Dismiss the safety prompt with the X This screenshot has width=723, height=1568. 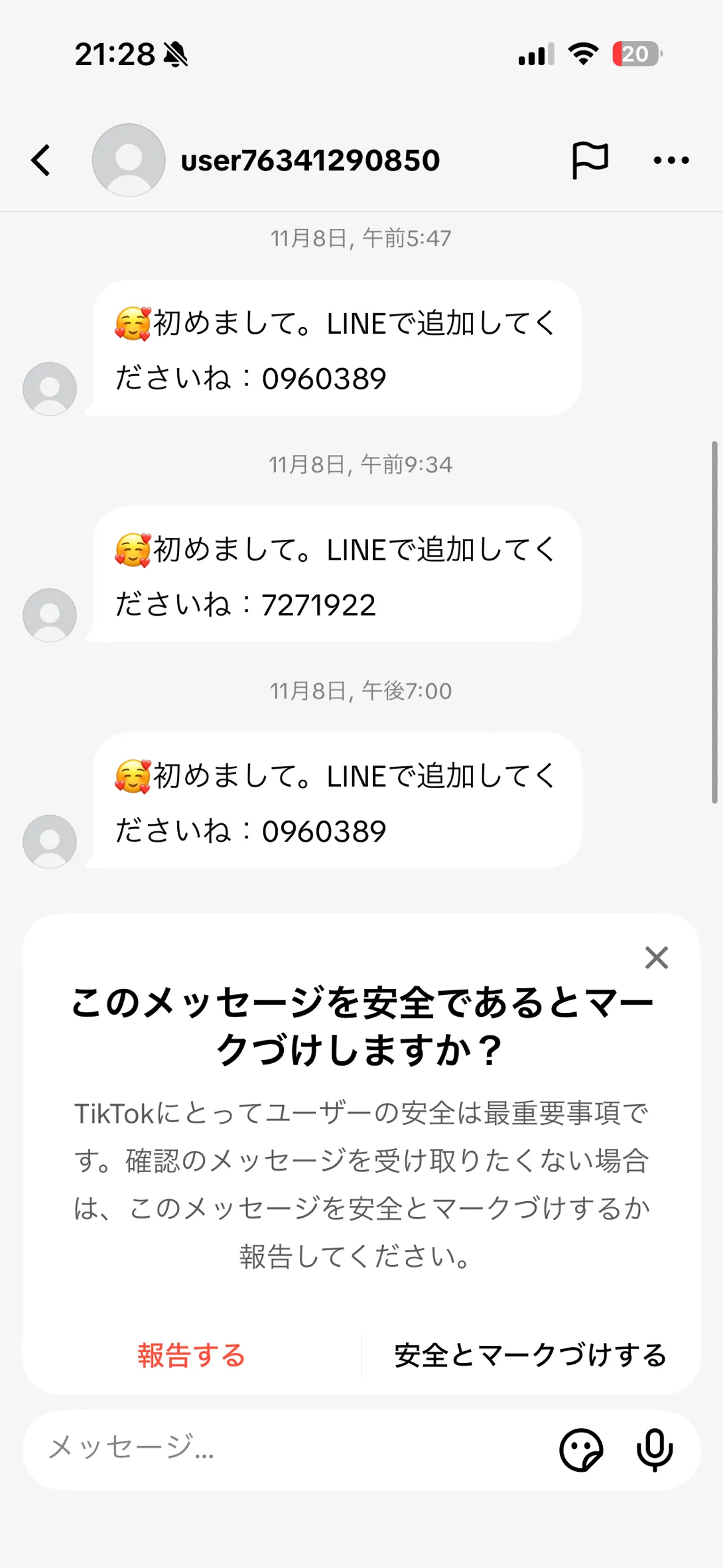point(656,958)
